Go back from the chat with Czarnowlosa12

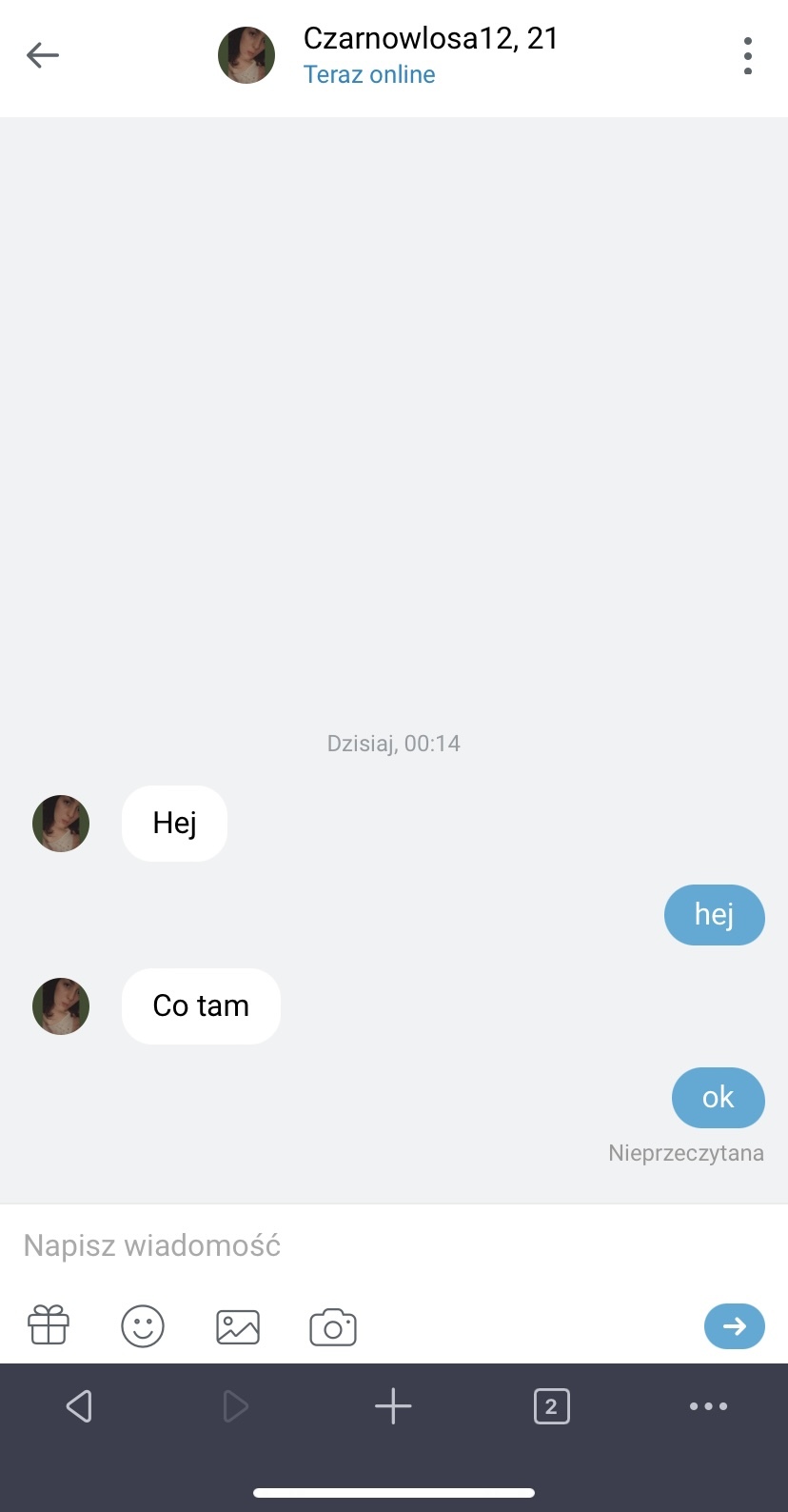43,55
